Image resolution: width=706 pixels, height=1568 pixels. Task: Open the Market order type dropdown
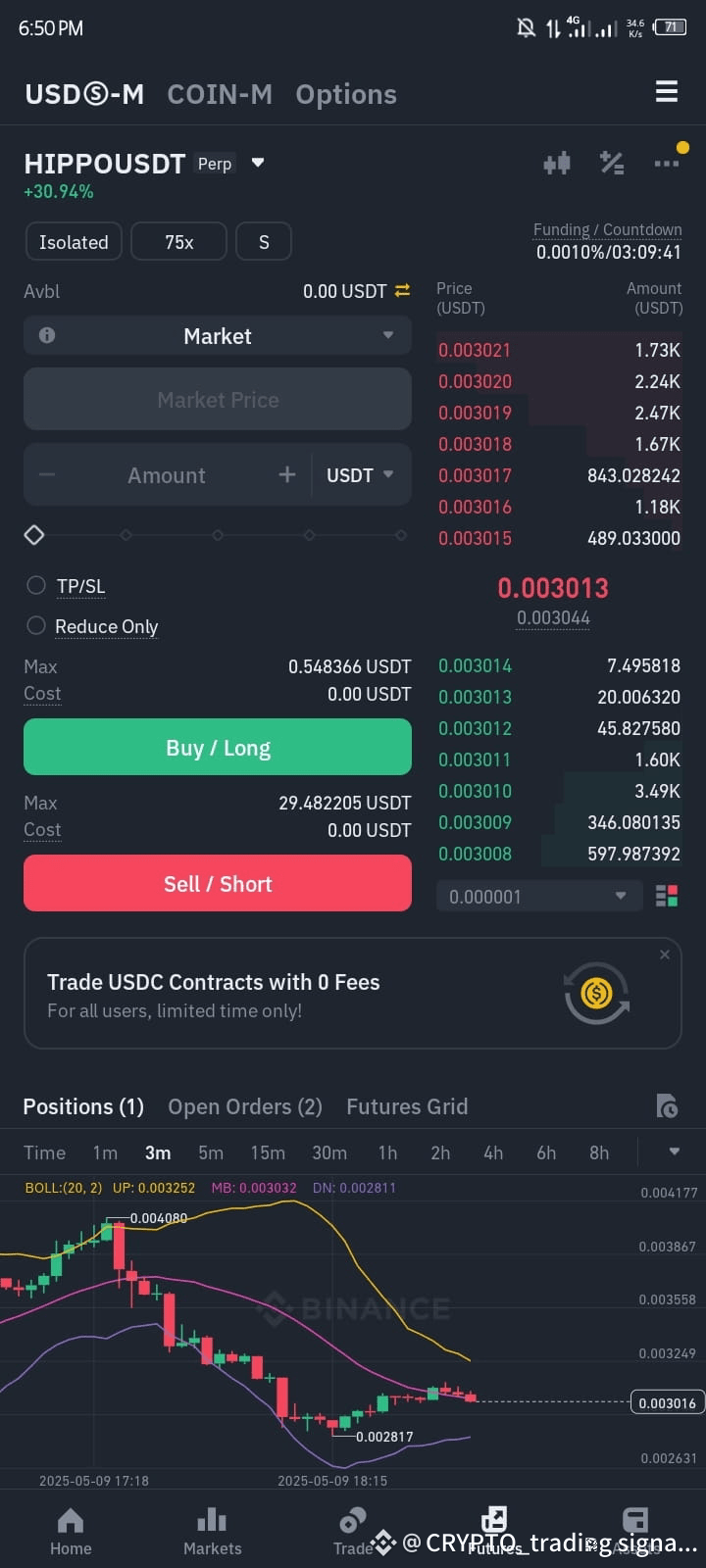pos(387,335)
